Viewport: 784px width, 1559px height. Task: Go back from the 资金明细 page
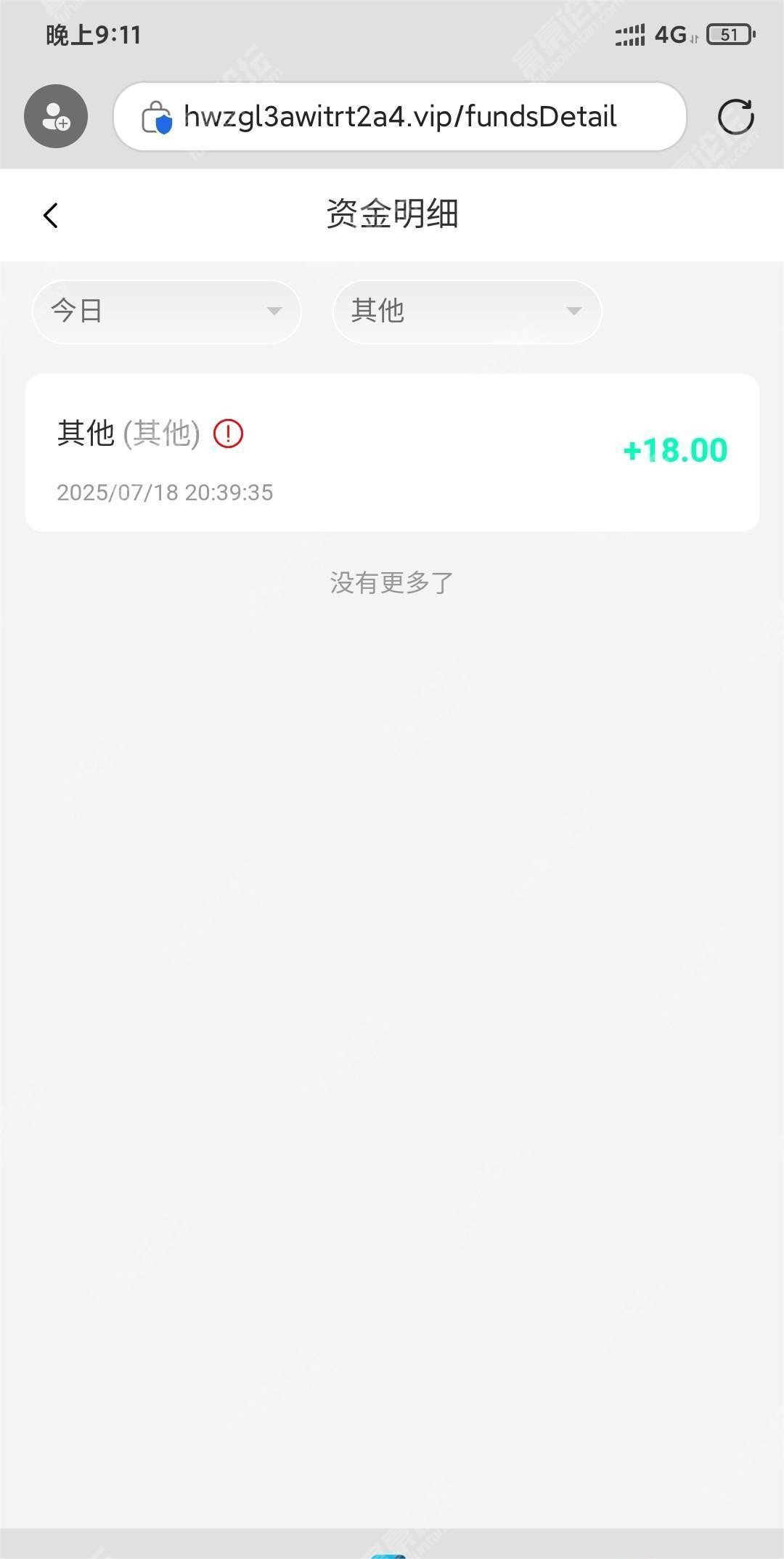point(50,215)
